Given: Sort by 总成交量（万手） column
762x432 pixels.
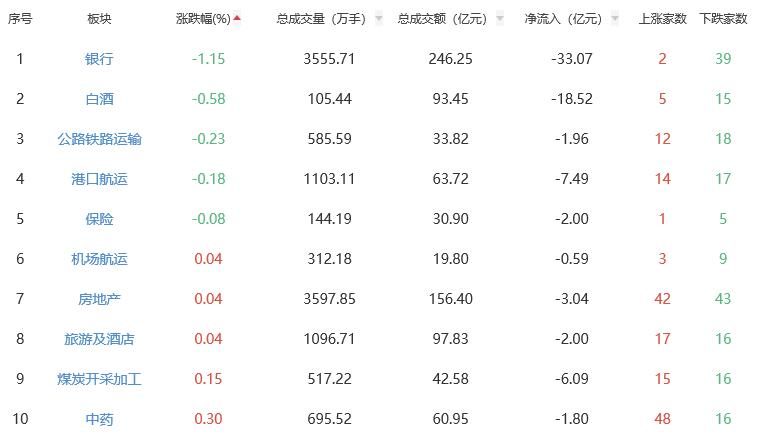Looking at the screenshot, I should (322, 19).
